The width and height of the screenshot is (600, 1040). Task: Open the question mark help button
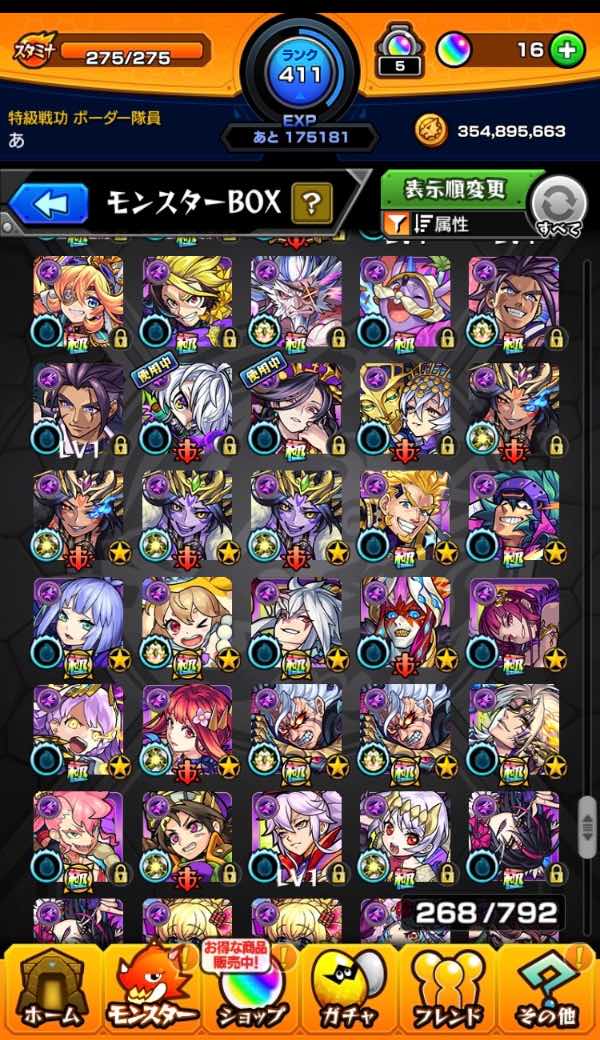[311, 204]
